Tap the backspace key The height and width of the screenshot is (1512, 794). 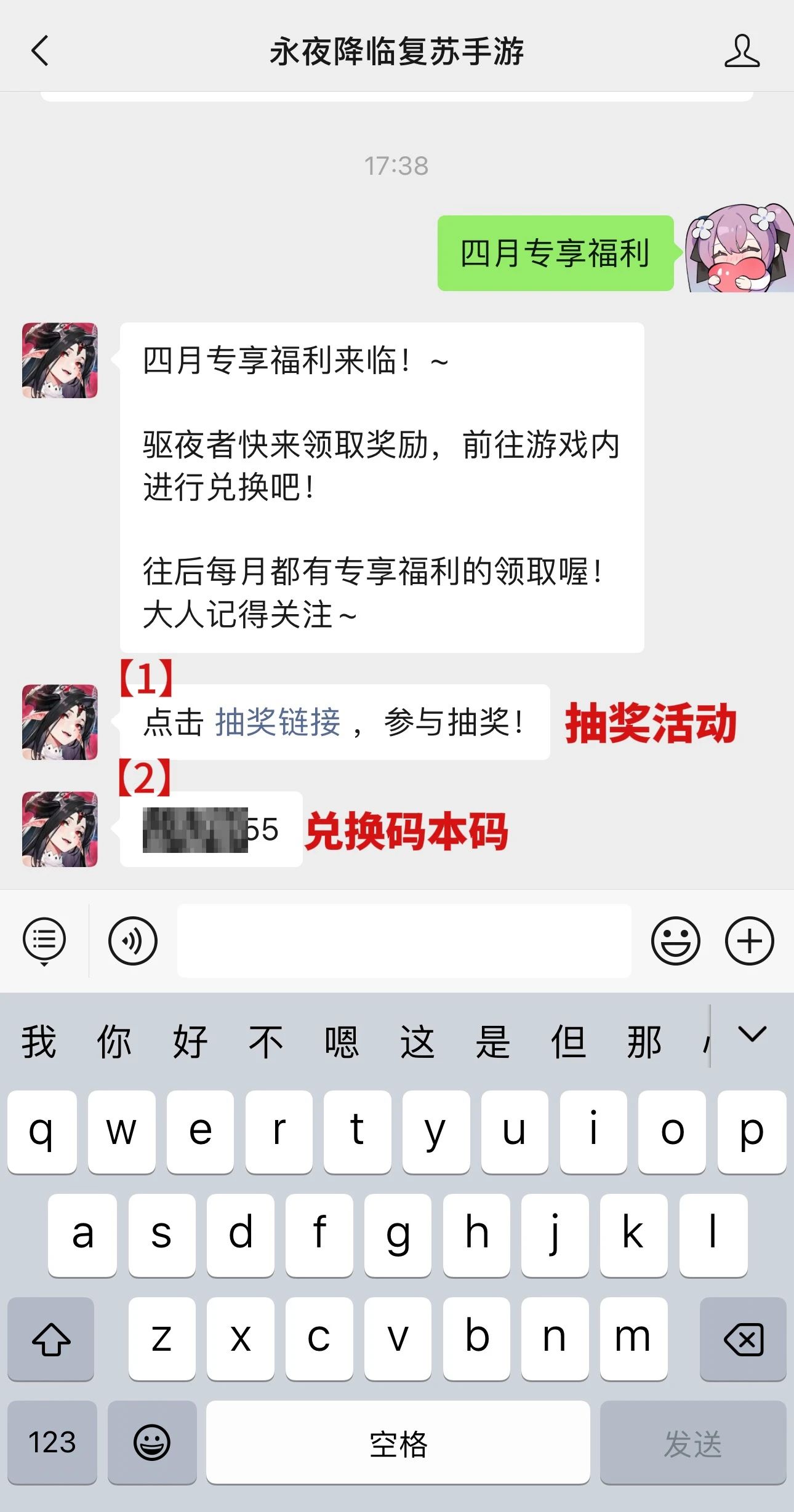(743, 1340)
